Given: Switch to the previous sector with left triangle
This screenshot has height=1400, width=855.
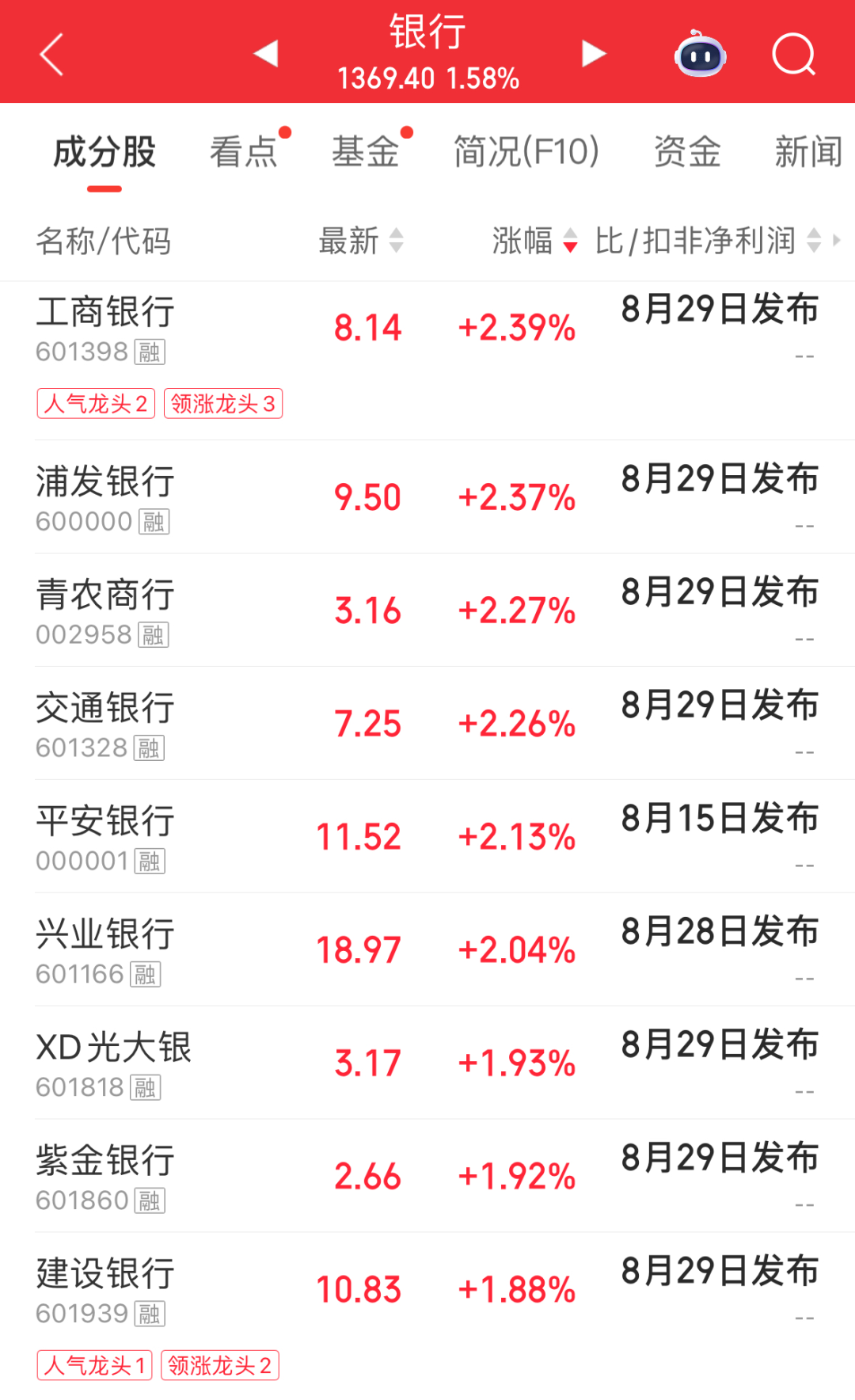Looking at the screenshot, I should 266,54.
